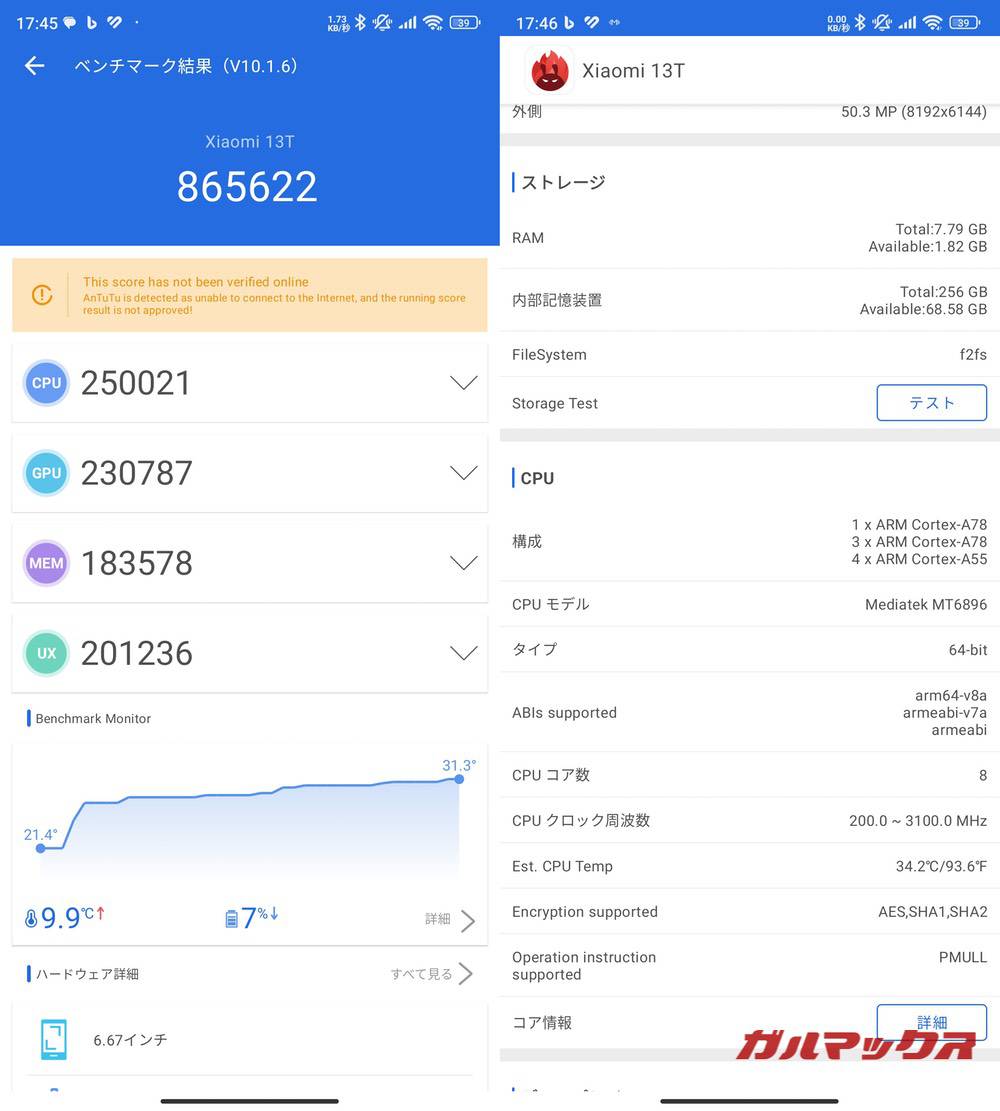The width and height of the screenshot is (1000, 1111).
Task: Click すべて見る in the hardware details section
Action: [424, 973]
